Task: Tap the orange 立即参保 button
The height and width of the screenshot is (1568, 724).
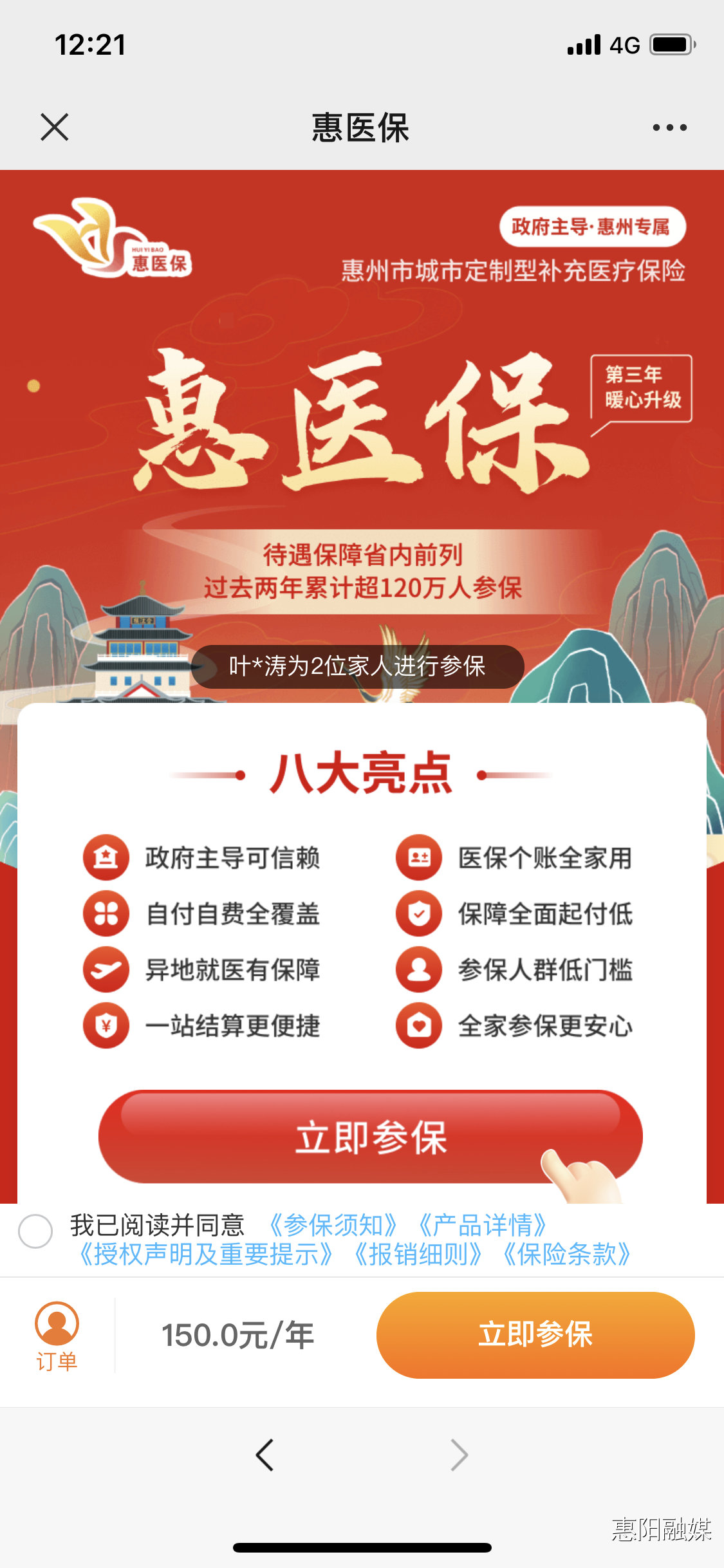Action: (x=535, y=1335)
